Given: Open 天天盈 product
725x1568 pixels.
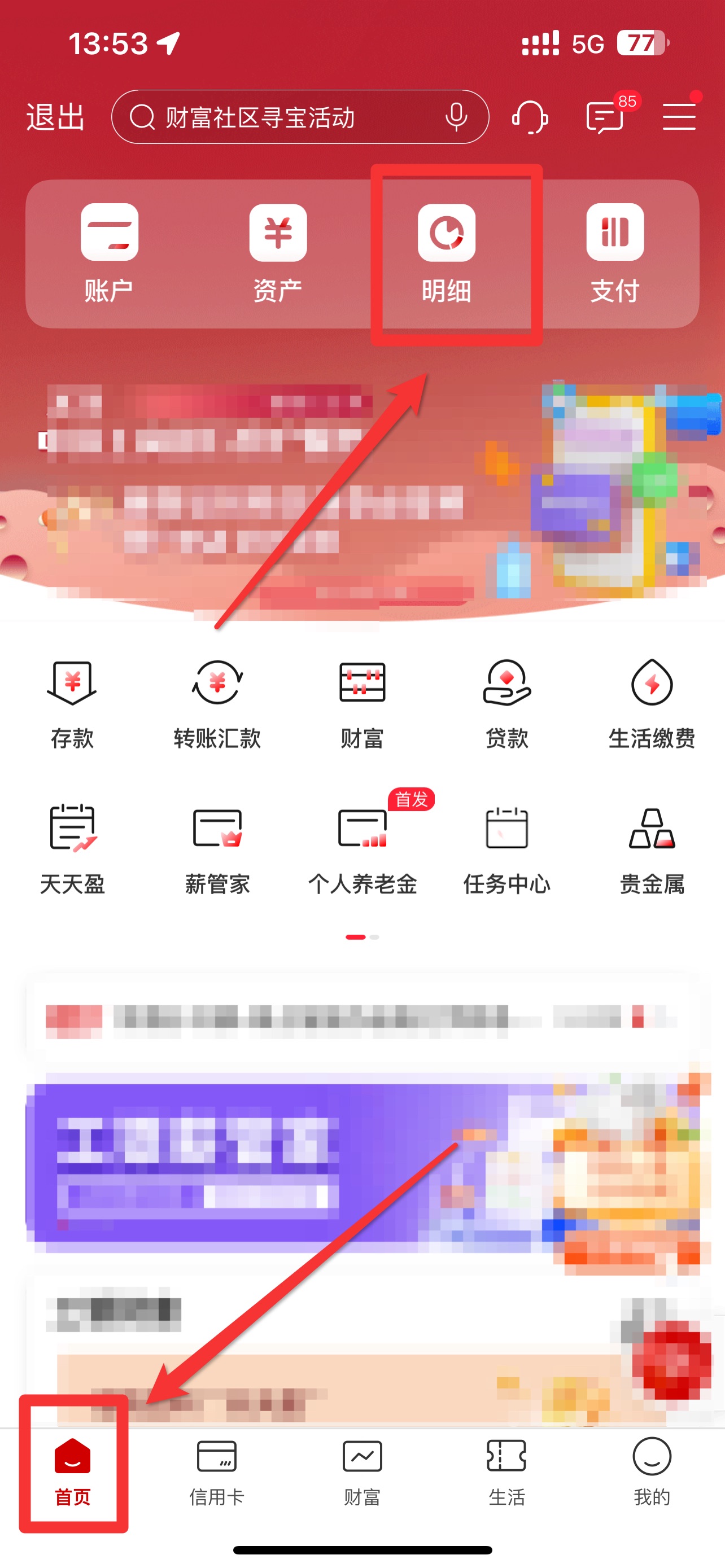Looking at the screenshot, I should (x=72, y=848).
